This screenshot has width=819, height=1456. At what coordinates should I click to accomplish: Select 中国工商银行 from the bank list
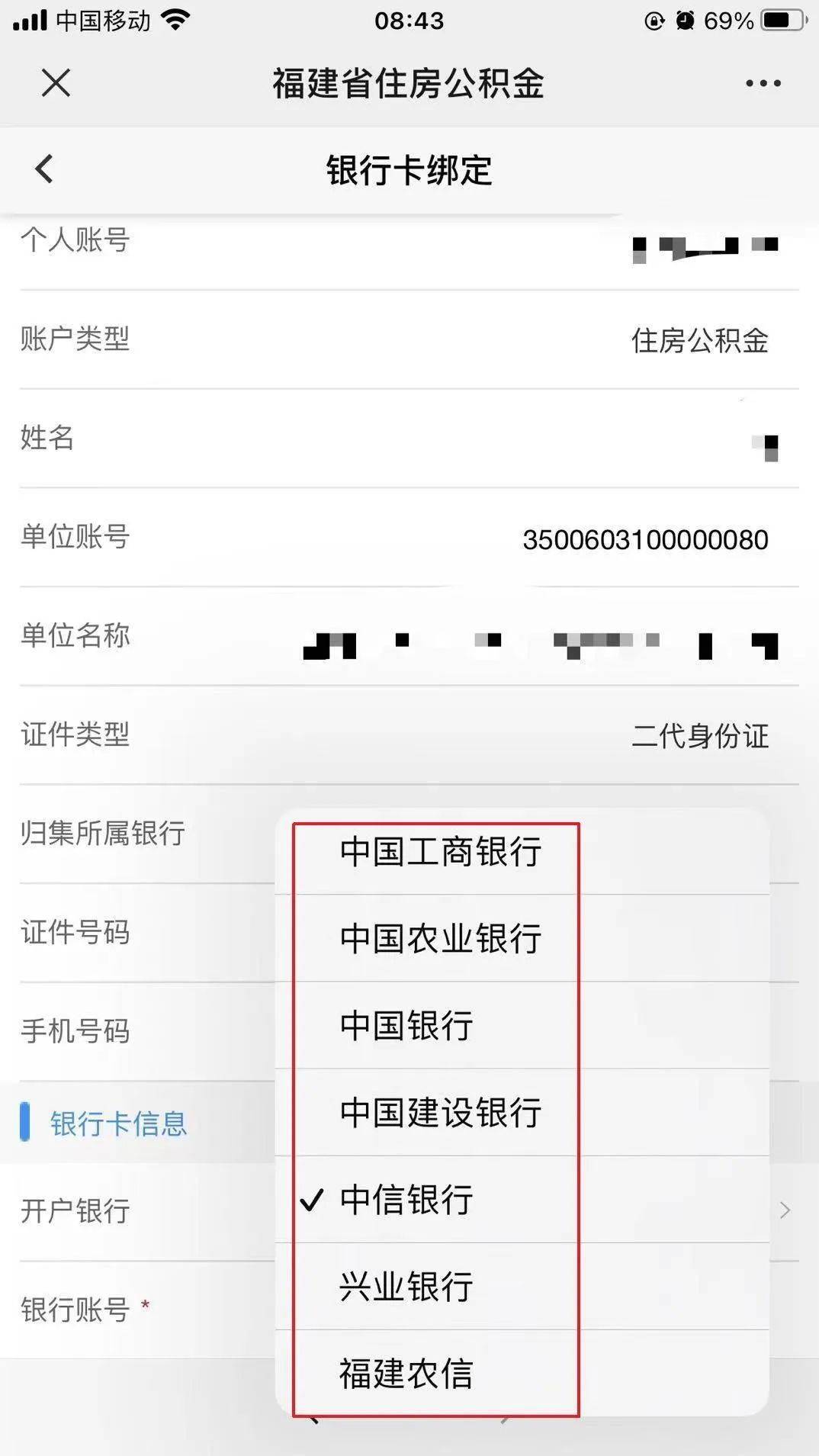440,853
